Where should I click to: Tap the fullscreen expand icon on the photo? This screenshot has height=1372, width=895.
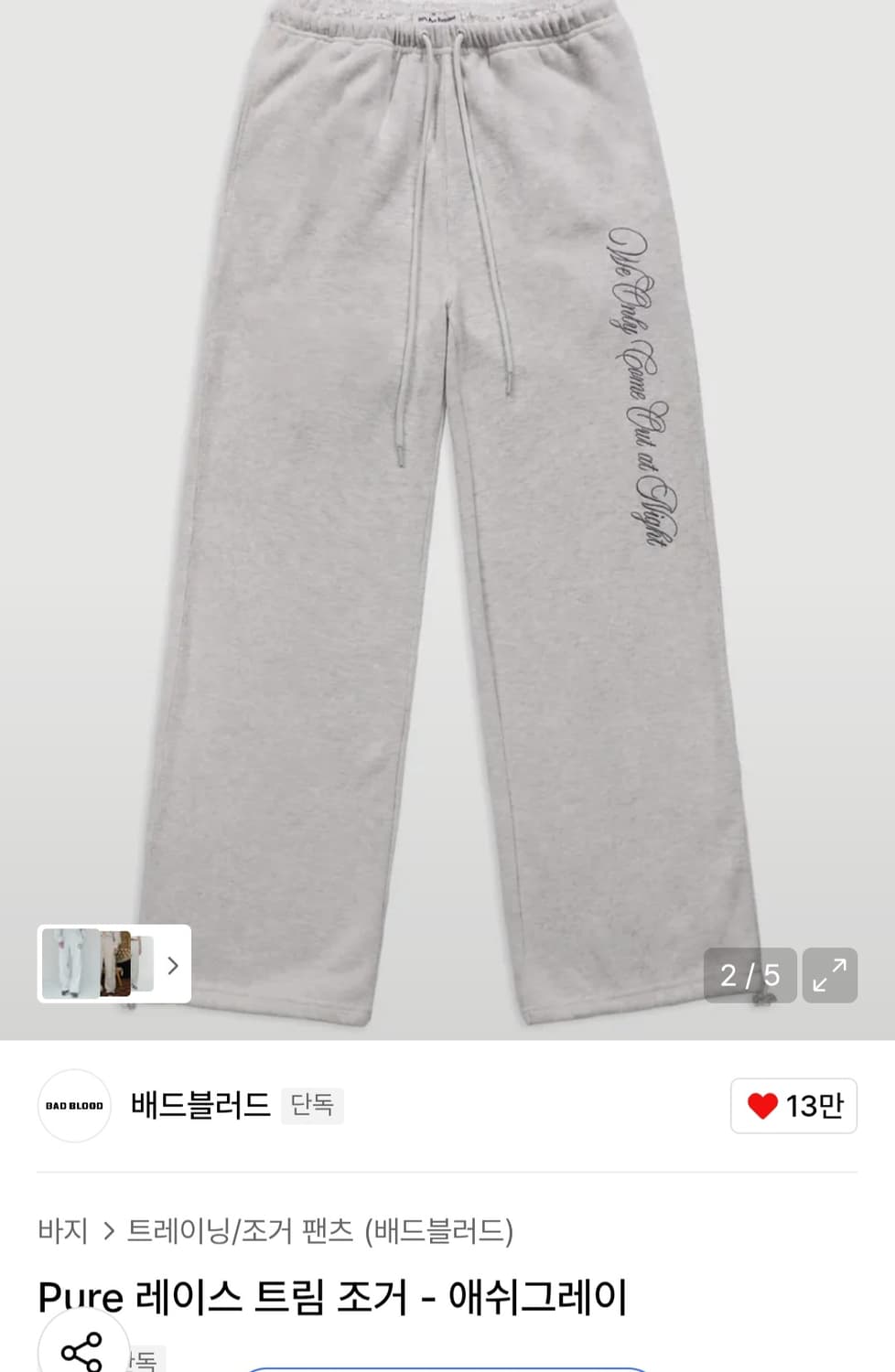[829, 975]
